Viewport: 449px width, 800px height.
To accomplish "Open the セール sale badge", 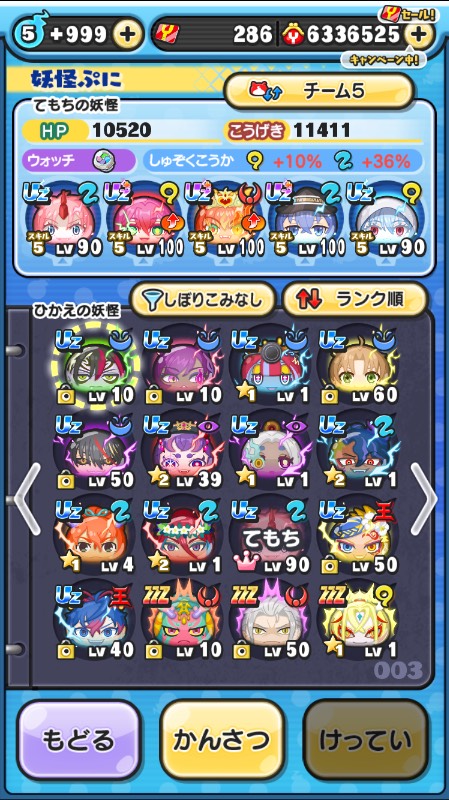I will tap(408, 14).
